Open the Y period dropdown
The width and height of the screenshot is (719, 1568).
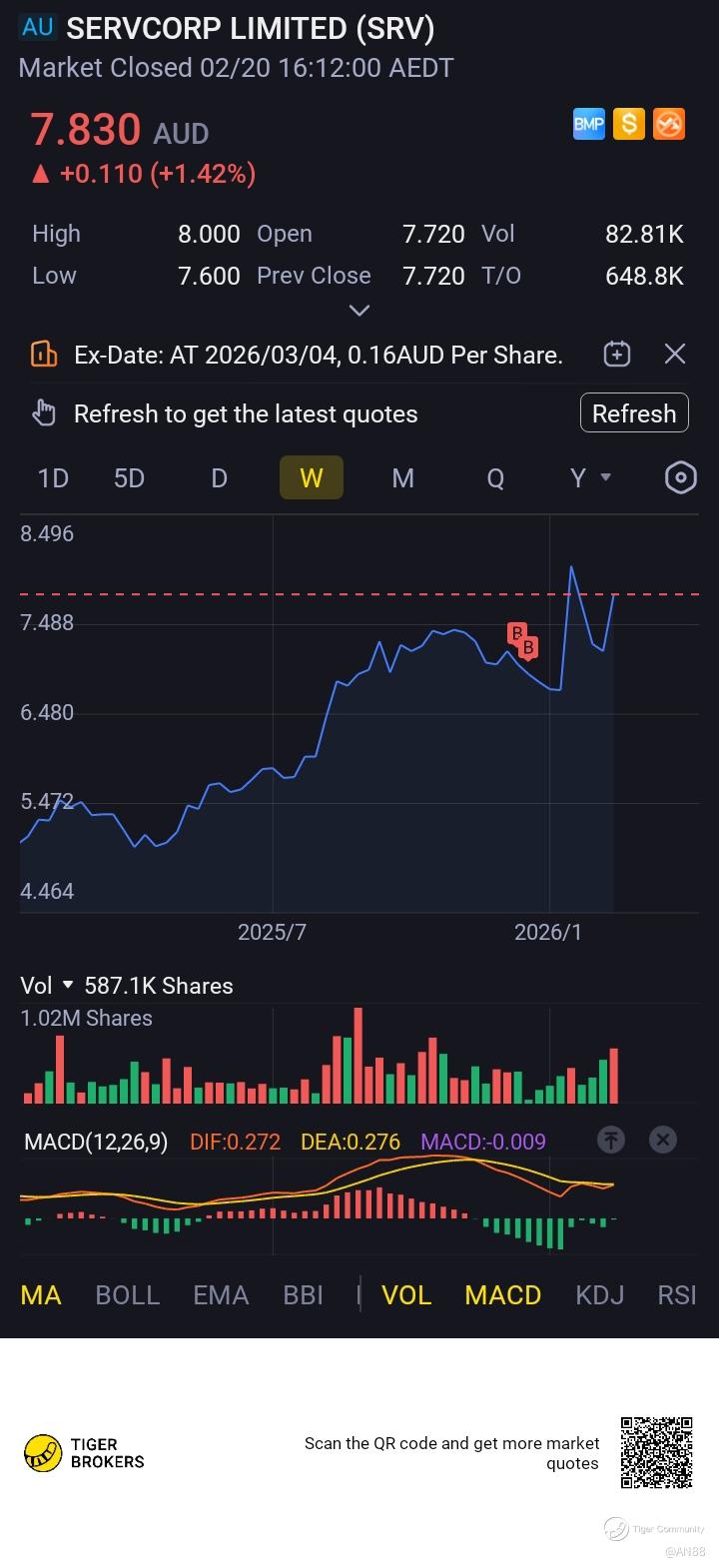click(589, 478)
